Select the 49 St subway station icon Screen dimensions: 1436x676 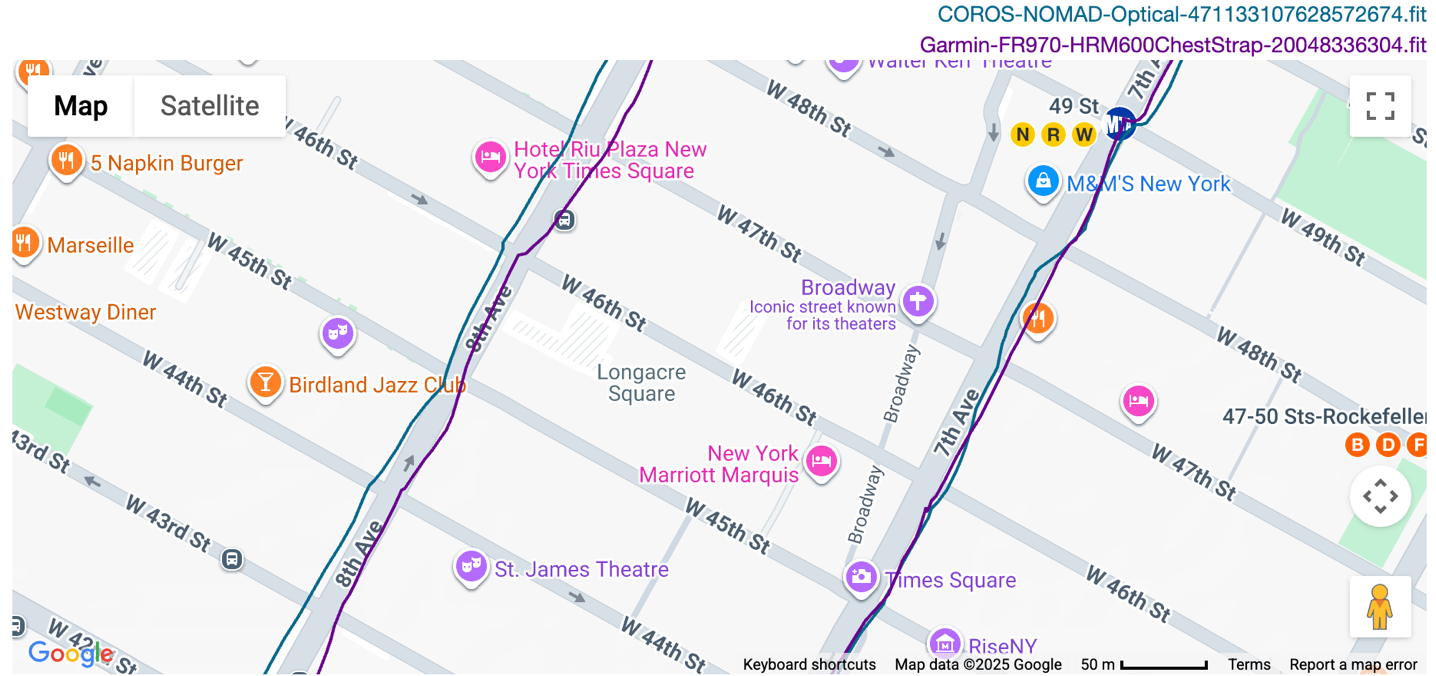1119,125
